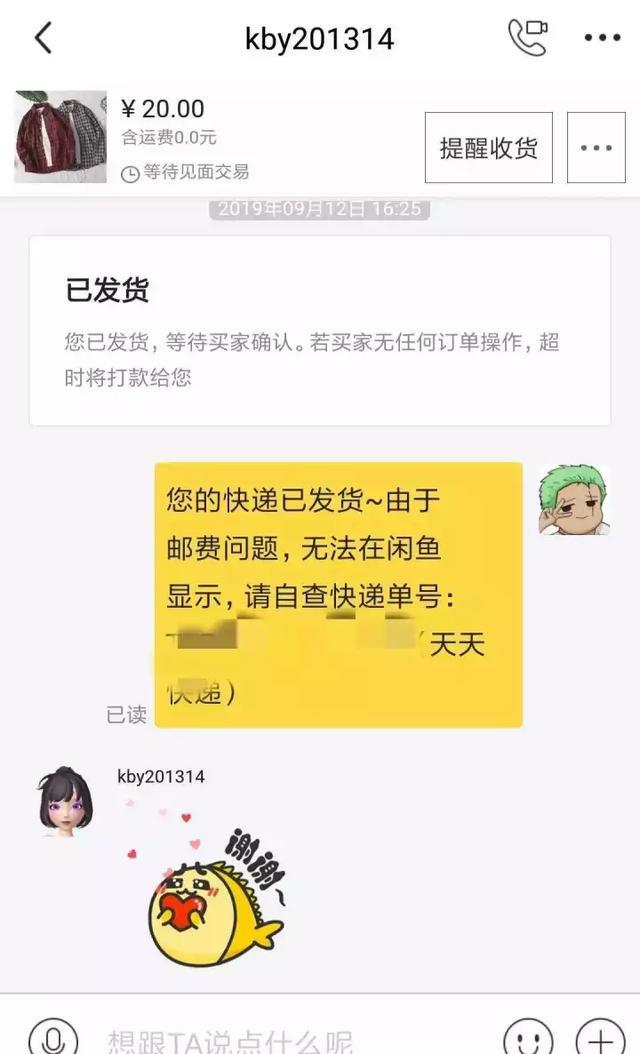View kby201314's profile avatar
This screenshot has width=640, height=1054.
[66, 800]
